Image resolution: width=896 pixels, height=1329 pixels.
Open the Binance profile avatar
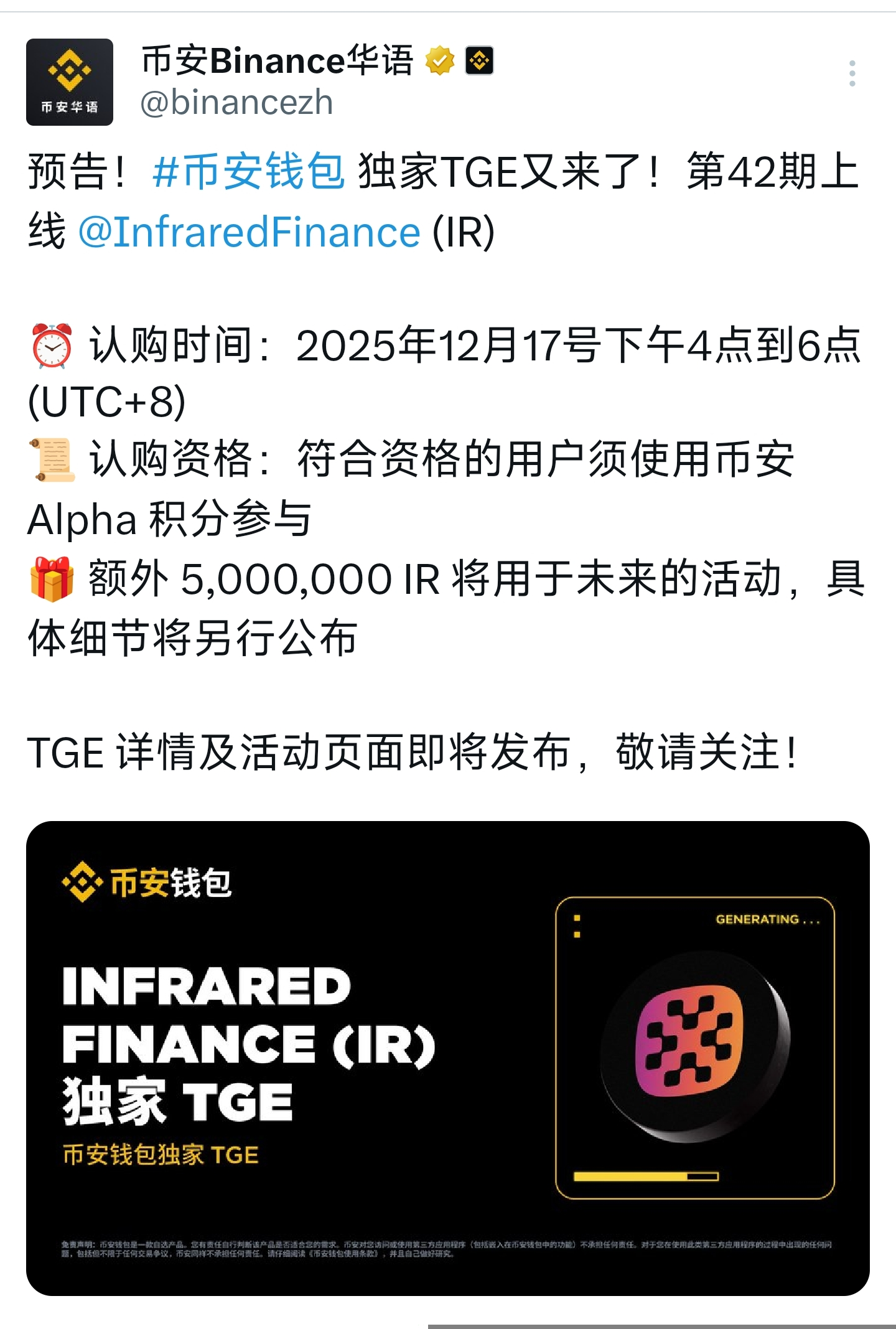coord(70,82)
